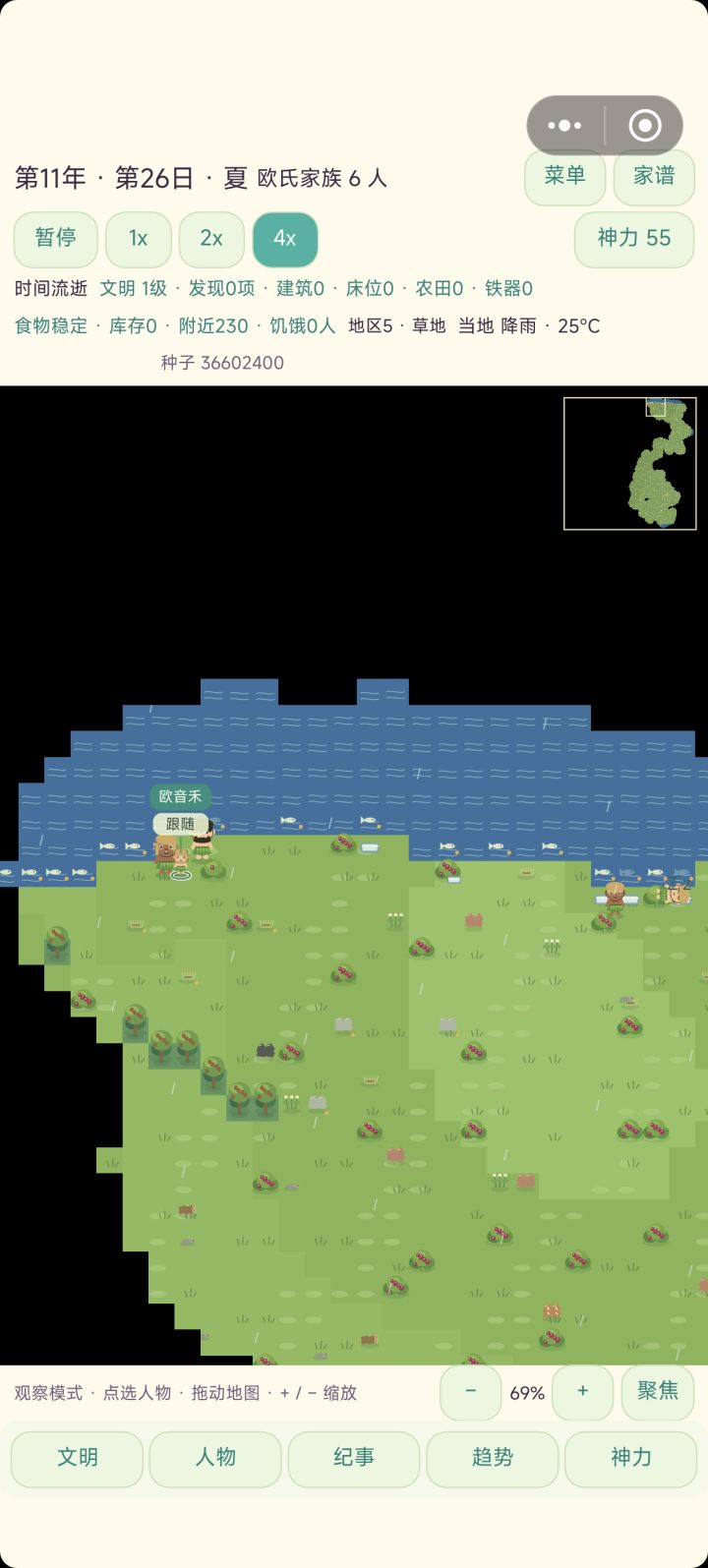Set game speed to 1x

139,240
